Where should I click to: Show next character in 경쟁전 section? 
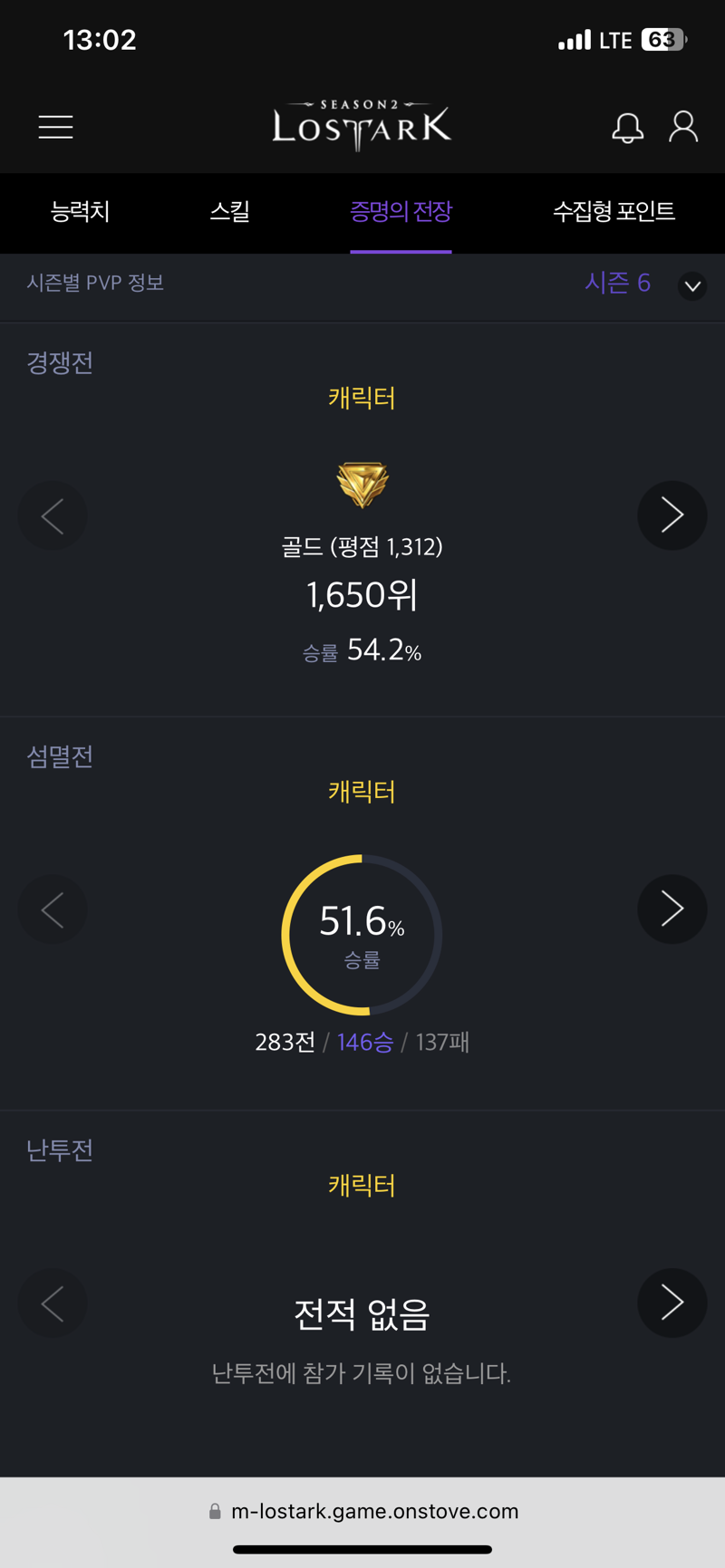point(672,515)
